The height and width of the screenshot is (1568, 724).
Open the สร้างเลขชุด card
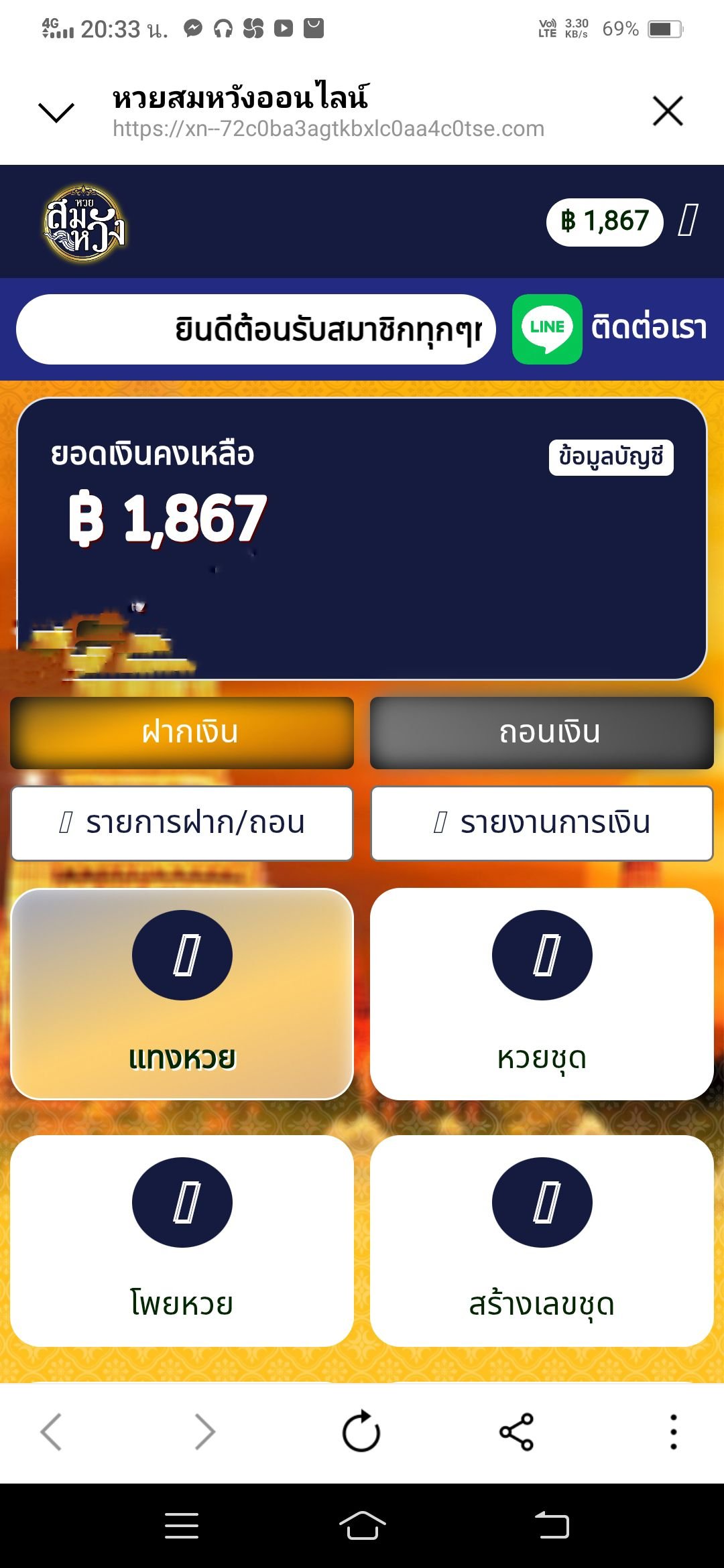click(542, 1240)
